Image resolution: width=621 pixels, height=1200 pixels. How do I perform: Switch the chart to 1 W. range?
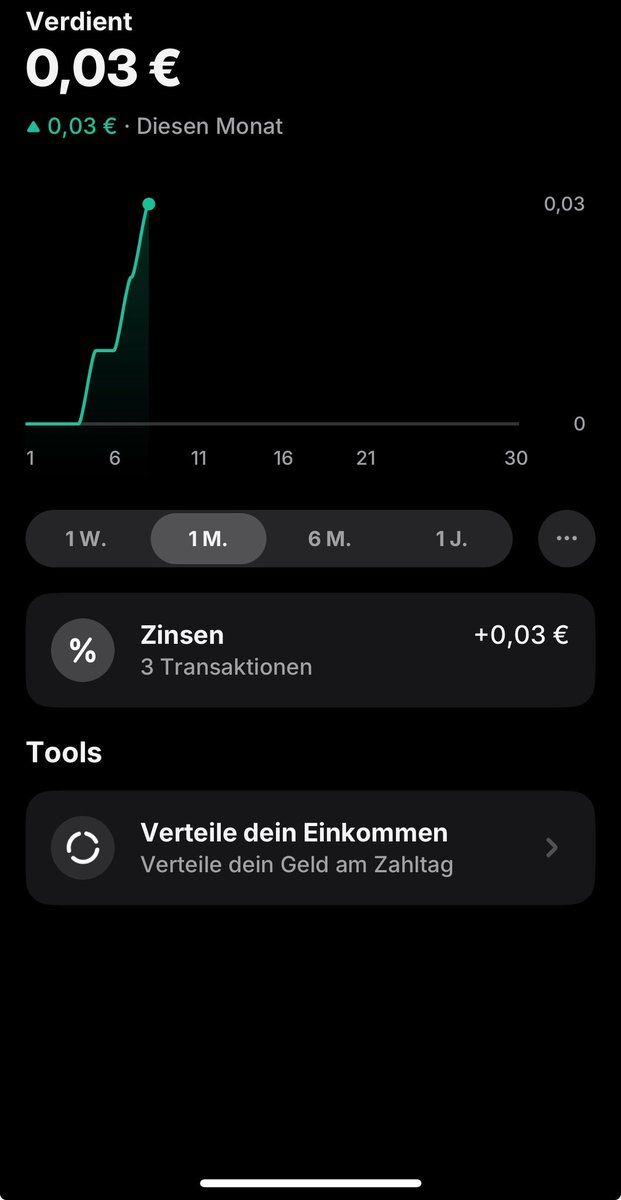pos(86,539)
